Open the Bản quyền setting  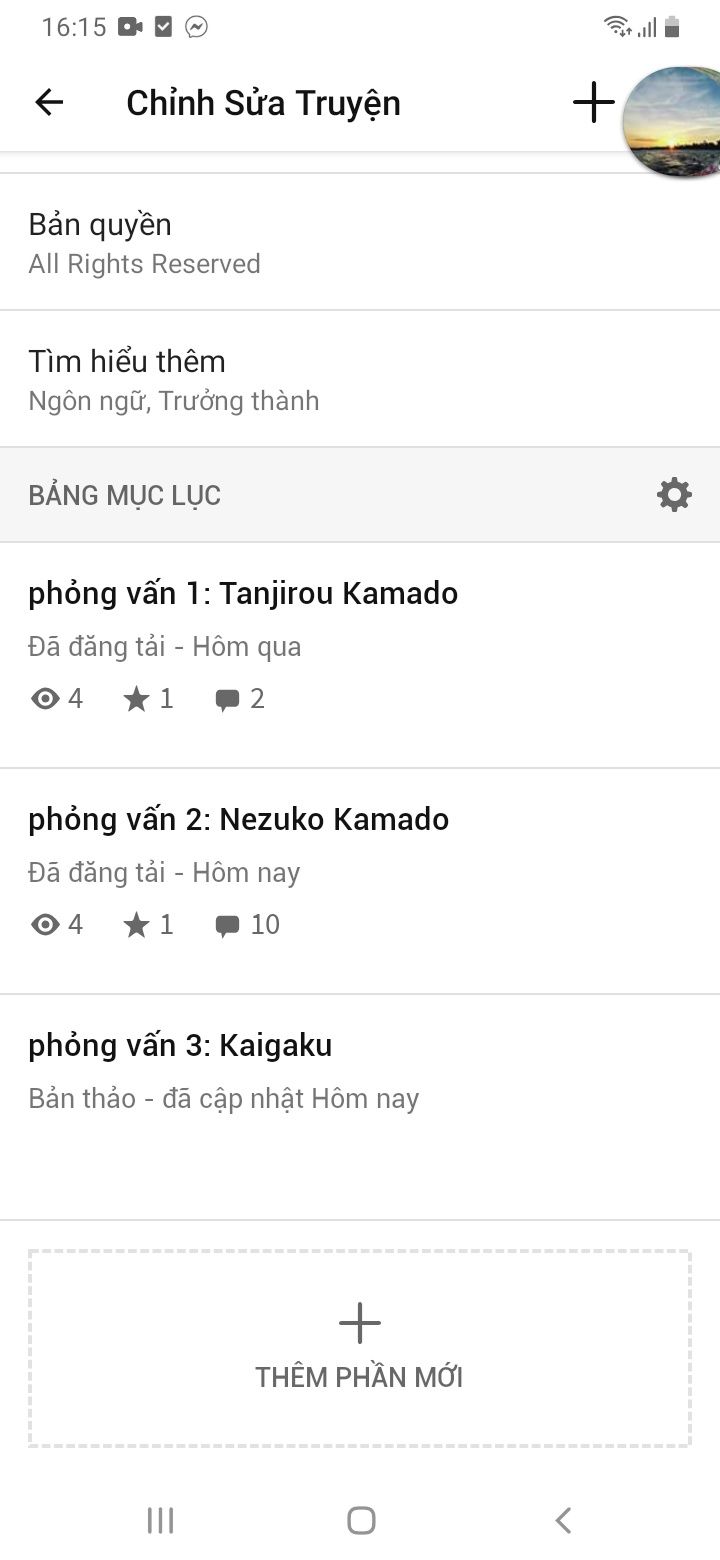pos(360,242)
